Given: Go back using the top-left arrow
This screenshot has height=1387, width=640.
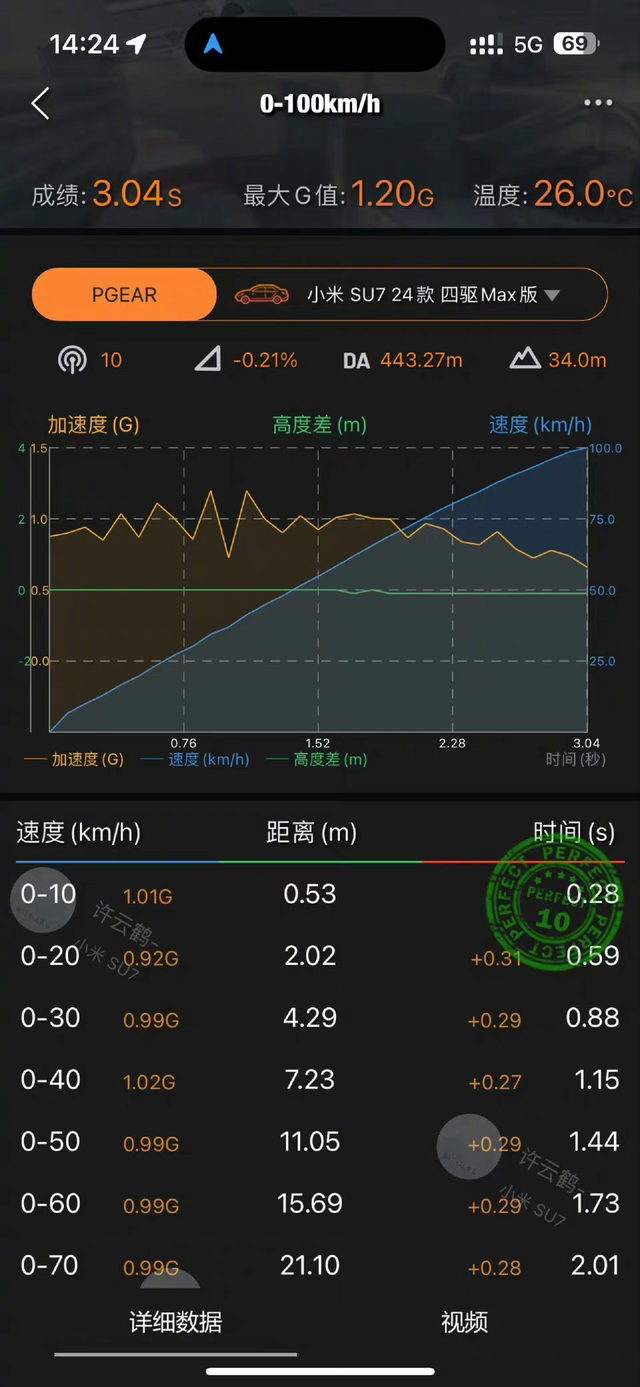Looking at the screenshot, I should coord(40,104).
